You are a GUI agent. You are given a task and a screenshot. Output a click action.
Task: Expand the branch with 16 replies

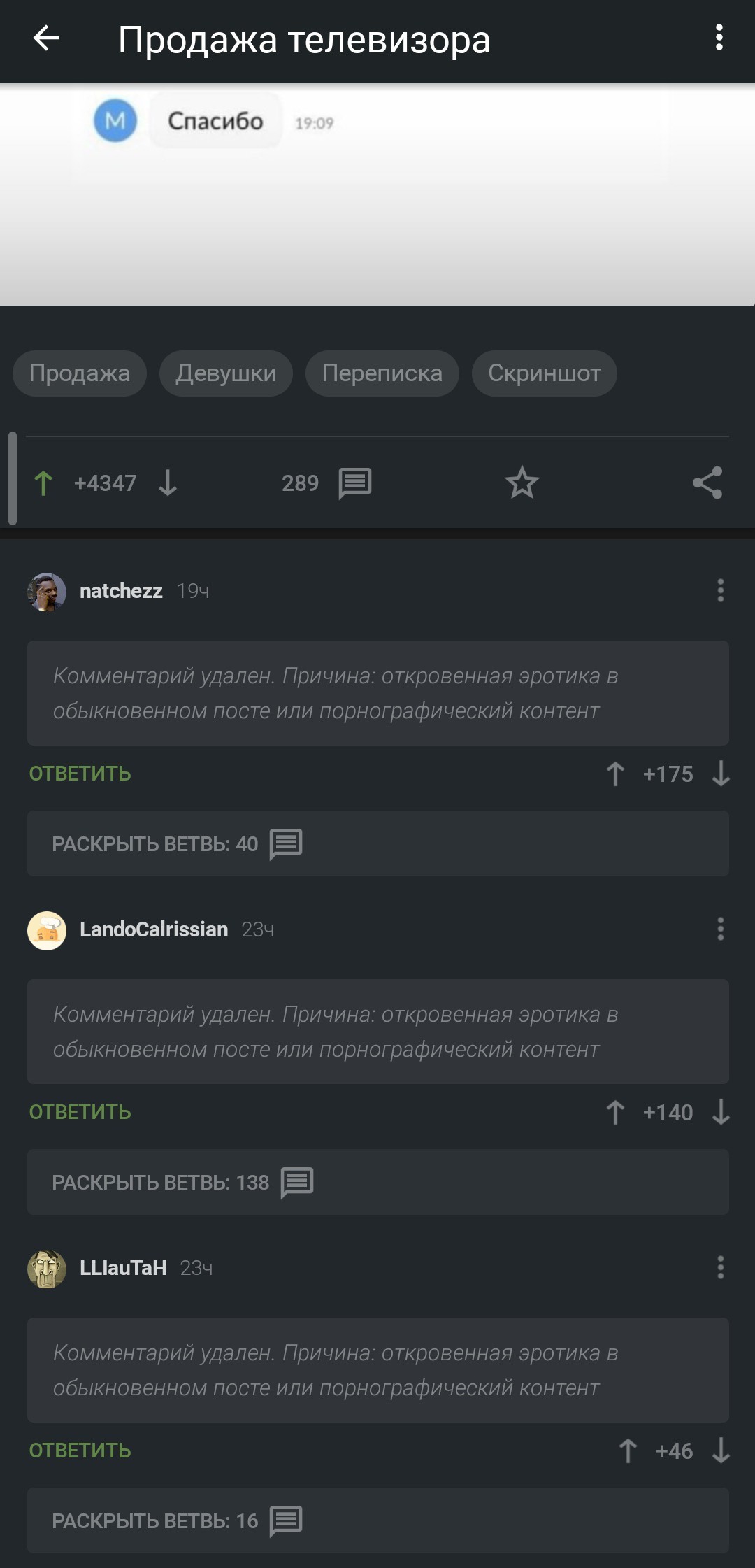point(177,1520)
